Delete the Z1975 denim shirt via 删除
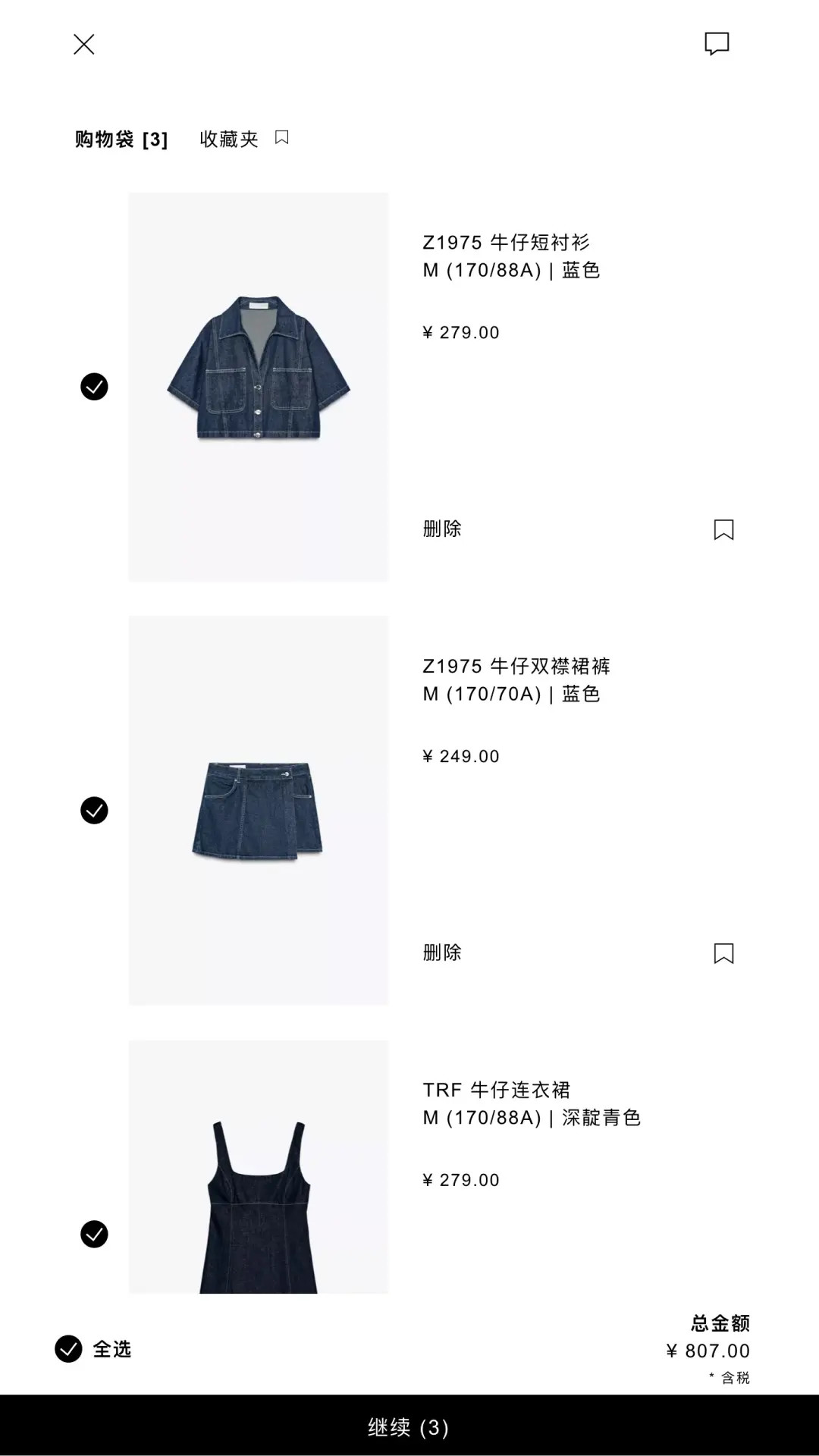The width and height of the screenshot is (819, 1456). pos(441,529)
